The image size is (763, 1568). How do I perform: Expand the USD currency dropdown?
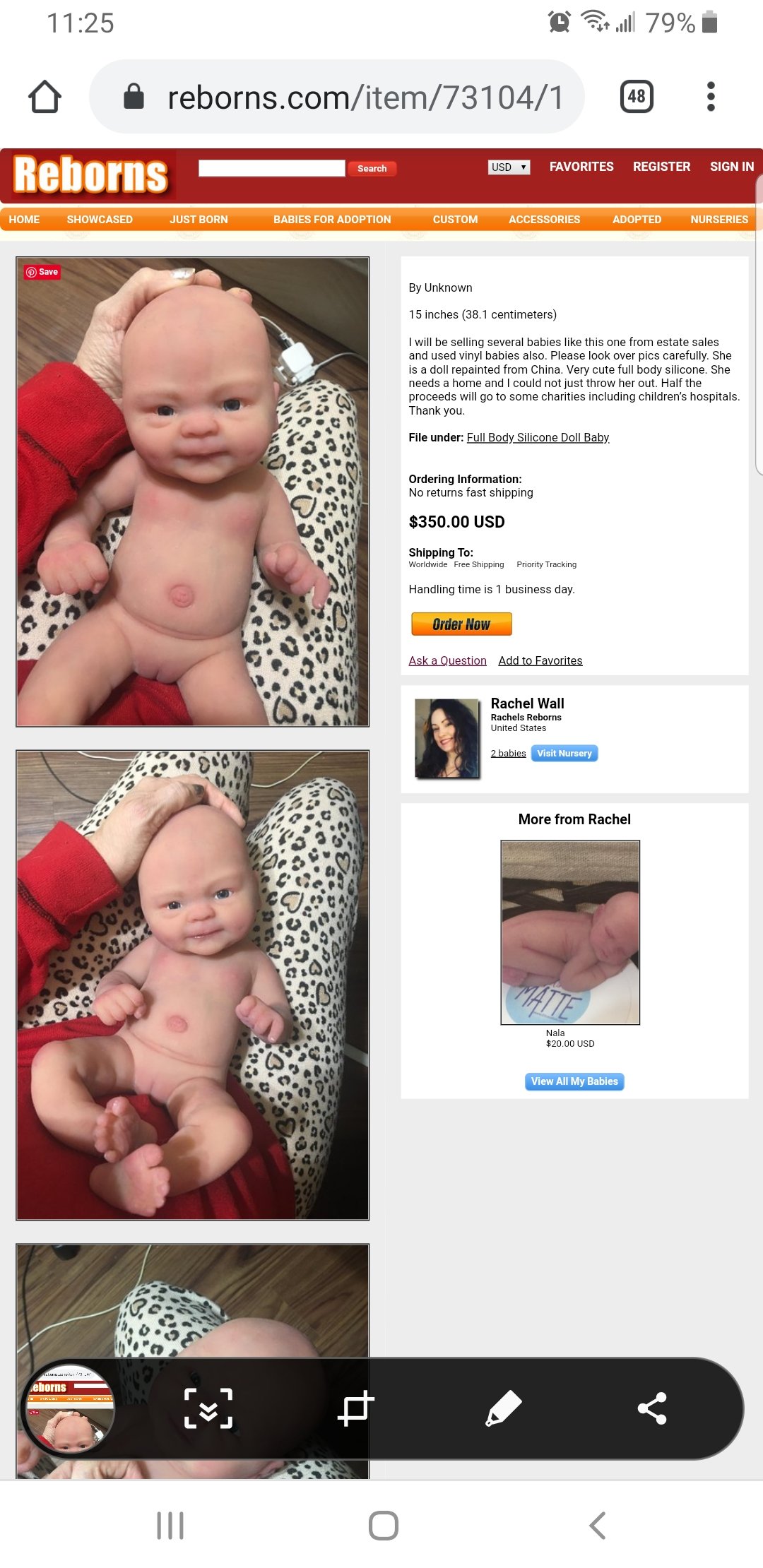509,167
